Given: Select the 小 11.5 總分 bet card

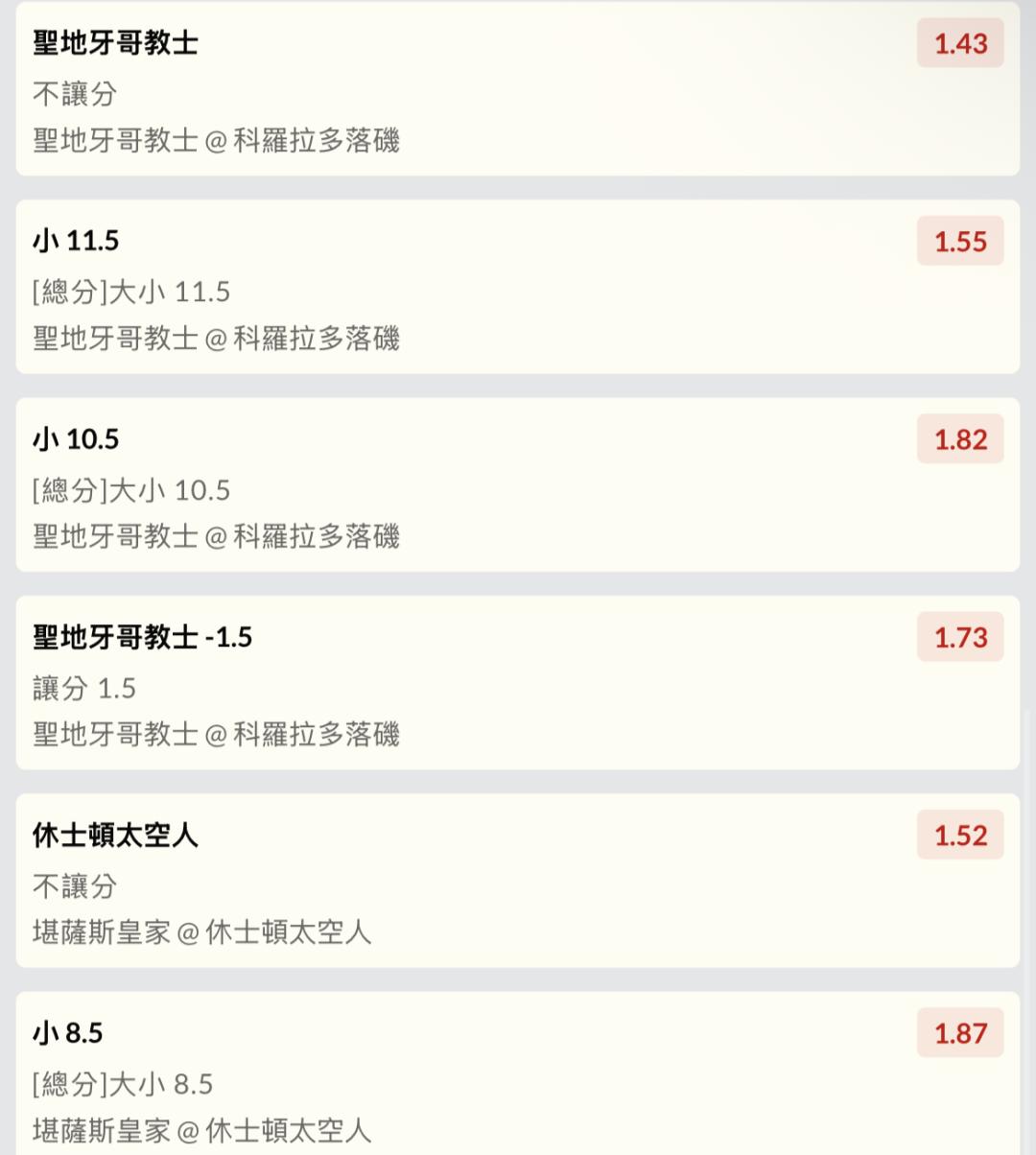Looking at the screenshot, I should click(x=518, y=287).
